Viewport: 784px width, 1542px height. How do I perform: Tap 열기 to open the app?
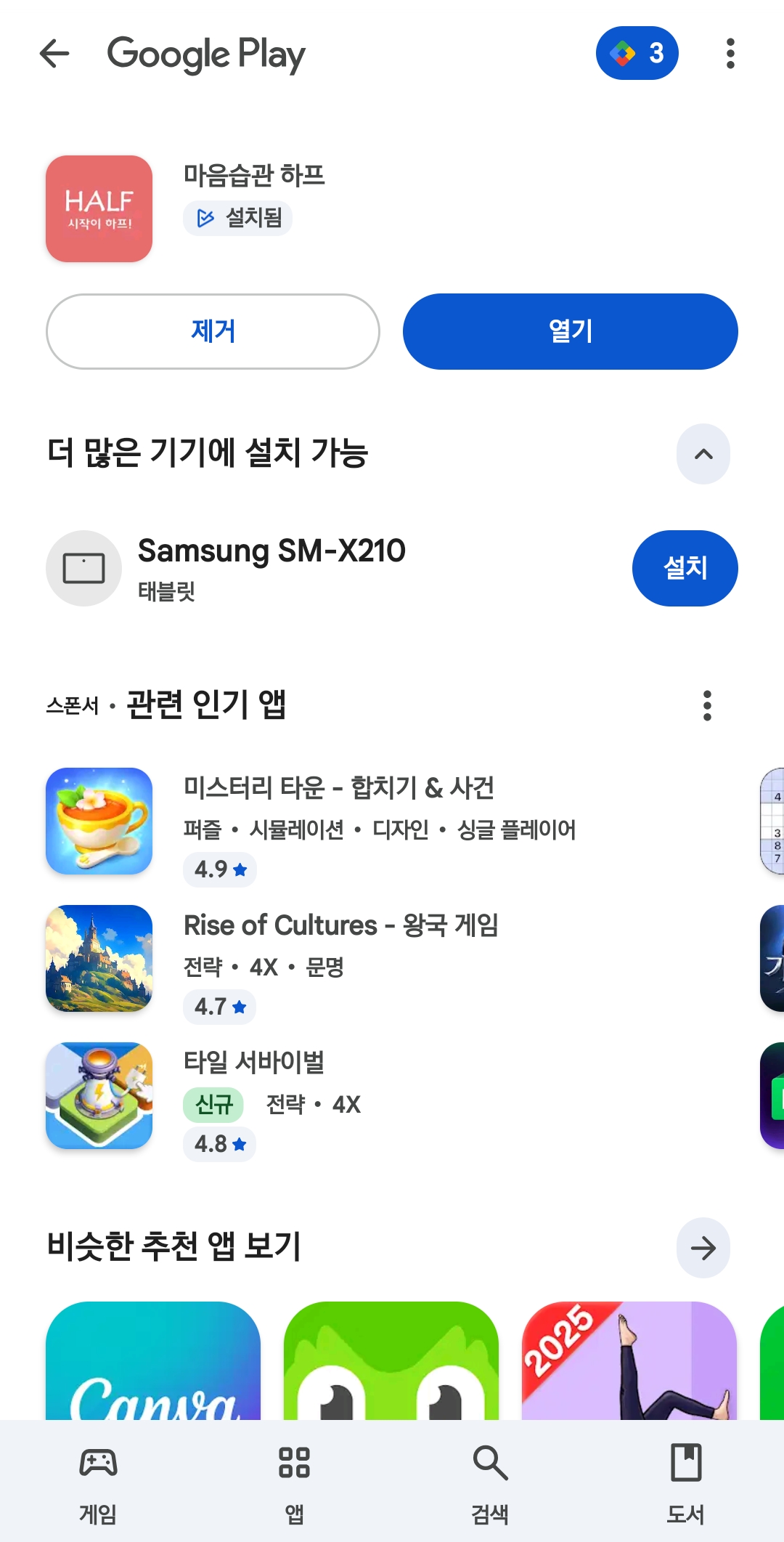570,331
